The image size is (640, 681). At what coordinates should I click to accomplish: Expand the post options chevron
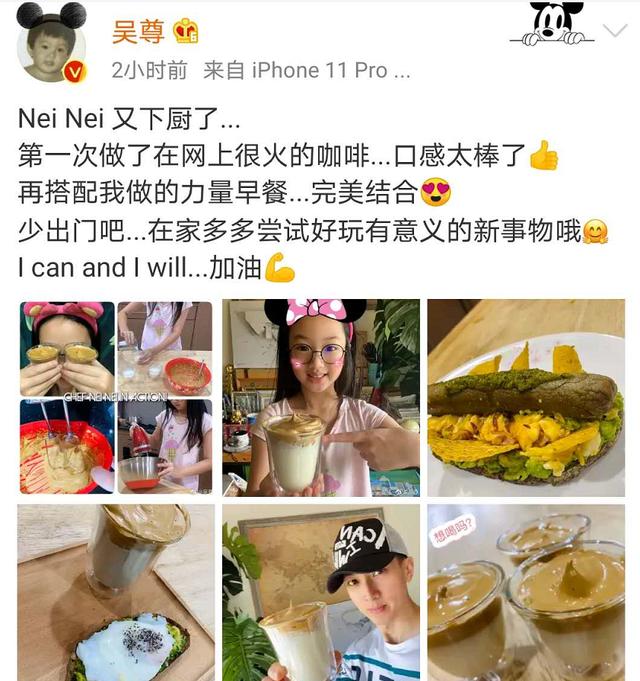tap(615, 30)
